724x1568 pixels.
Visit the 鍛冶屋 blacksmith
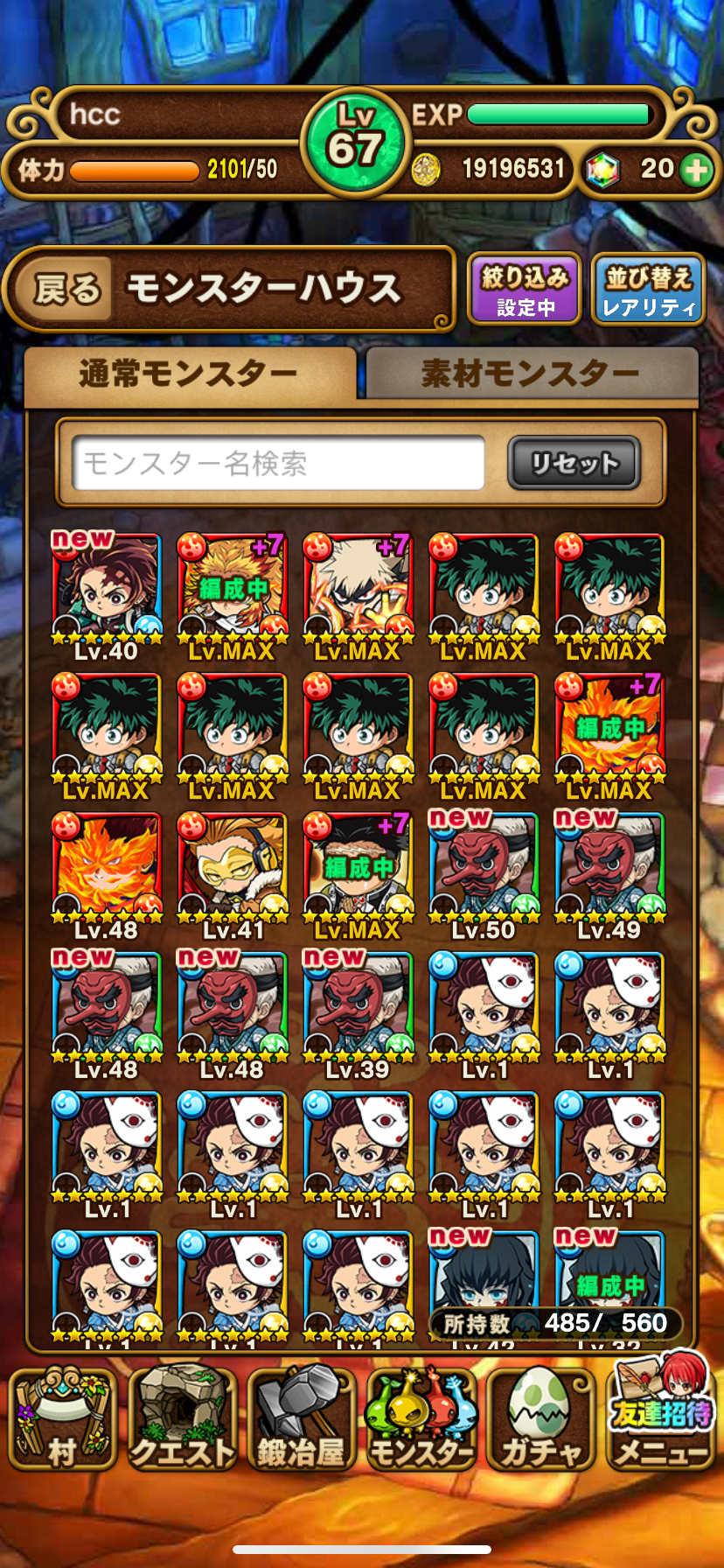(302, 1422)
